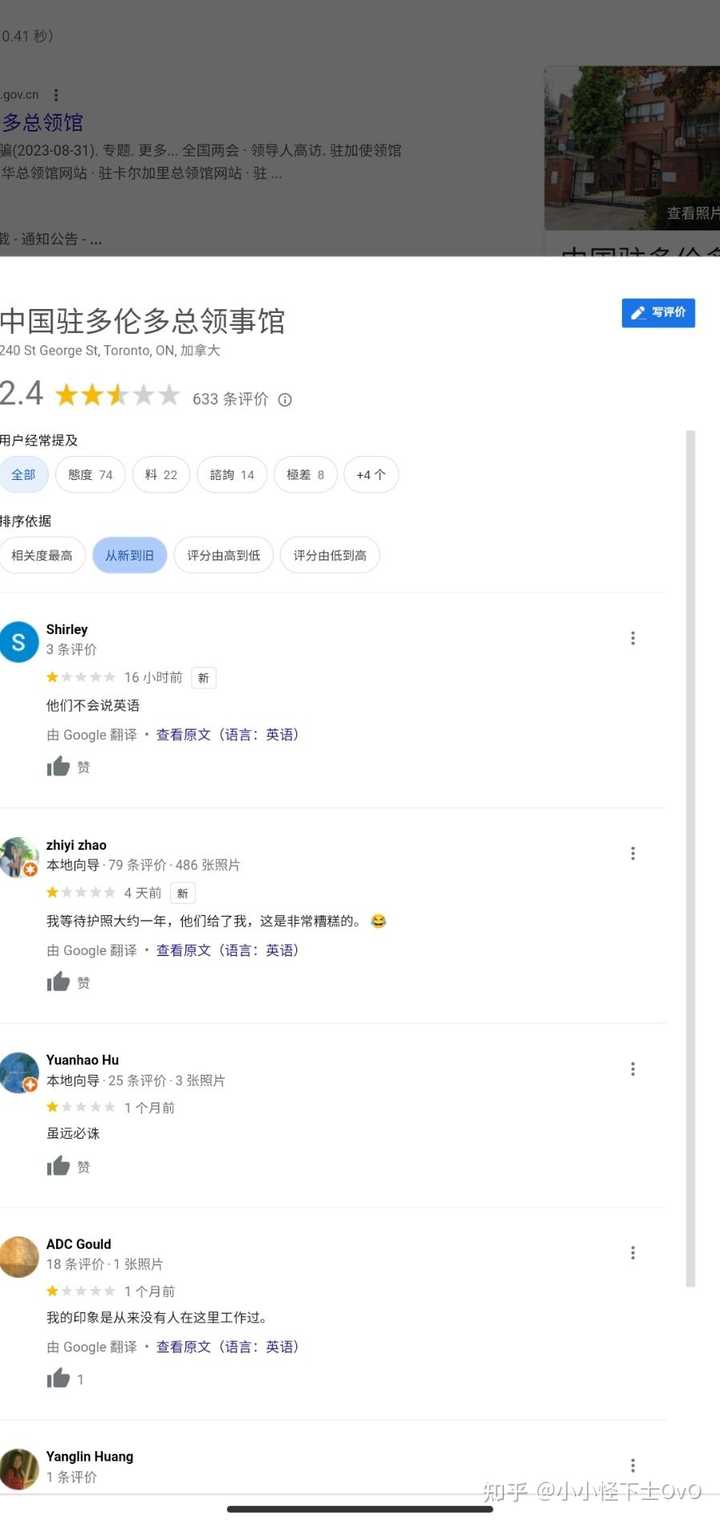Filter reviews by 極差 8 chip
The width and height of the screenshot is (720, 1521).
[x=305, y=475]
